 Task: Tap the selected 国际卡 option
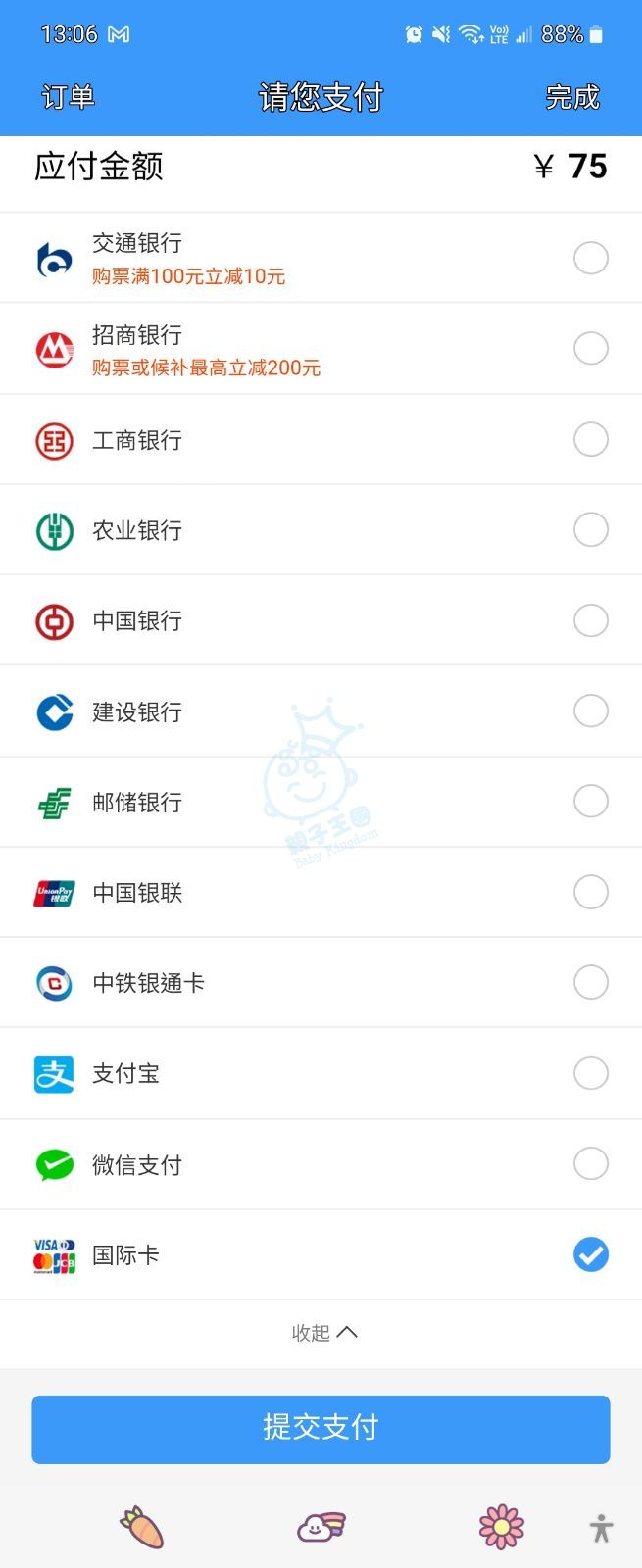pyautogui.click(x=590, y=1254)
